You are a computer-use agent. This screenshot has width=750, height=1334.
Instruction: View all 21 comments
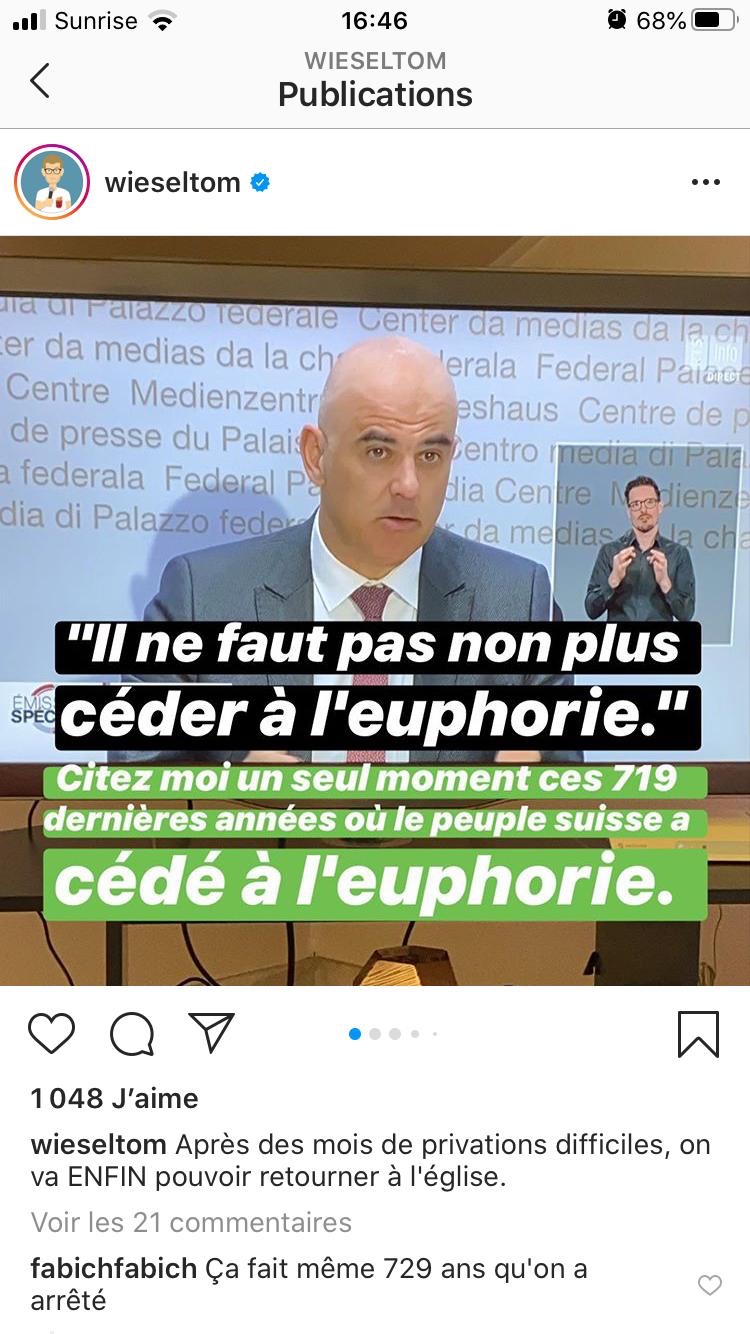[x=191, y=1222]
